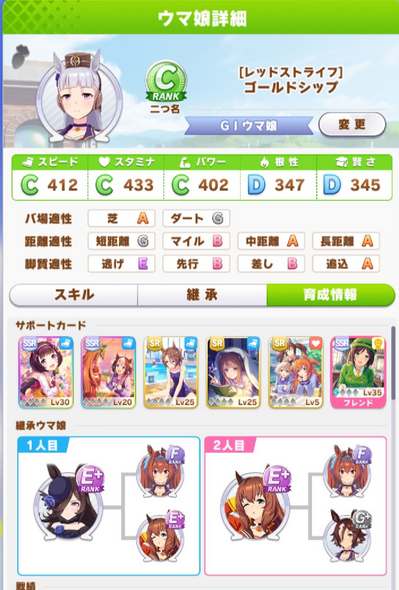Select the 育成情報 tab
Screen dimensions: 399x590
[x=330, y=295]
